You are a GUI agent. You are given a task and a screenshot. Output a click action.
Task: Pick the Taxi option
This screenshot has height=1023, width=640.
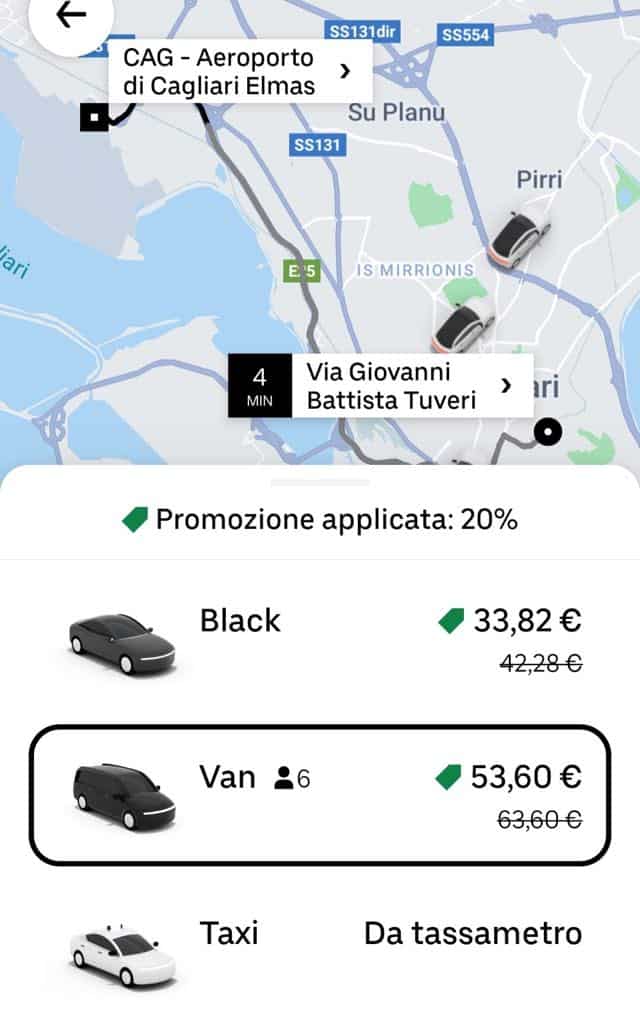point(320,952)
